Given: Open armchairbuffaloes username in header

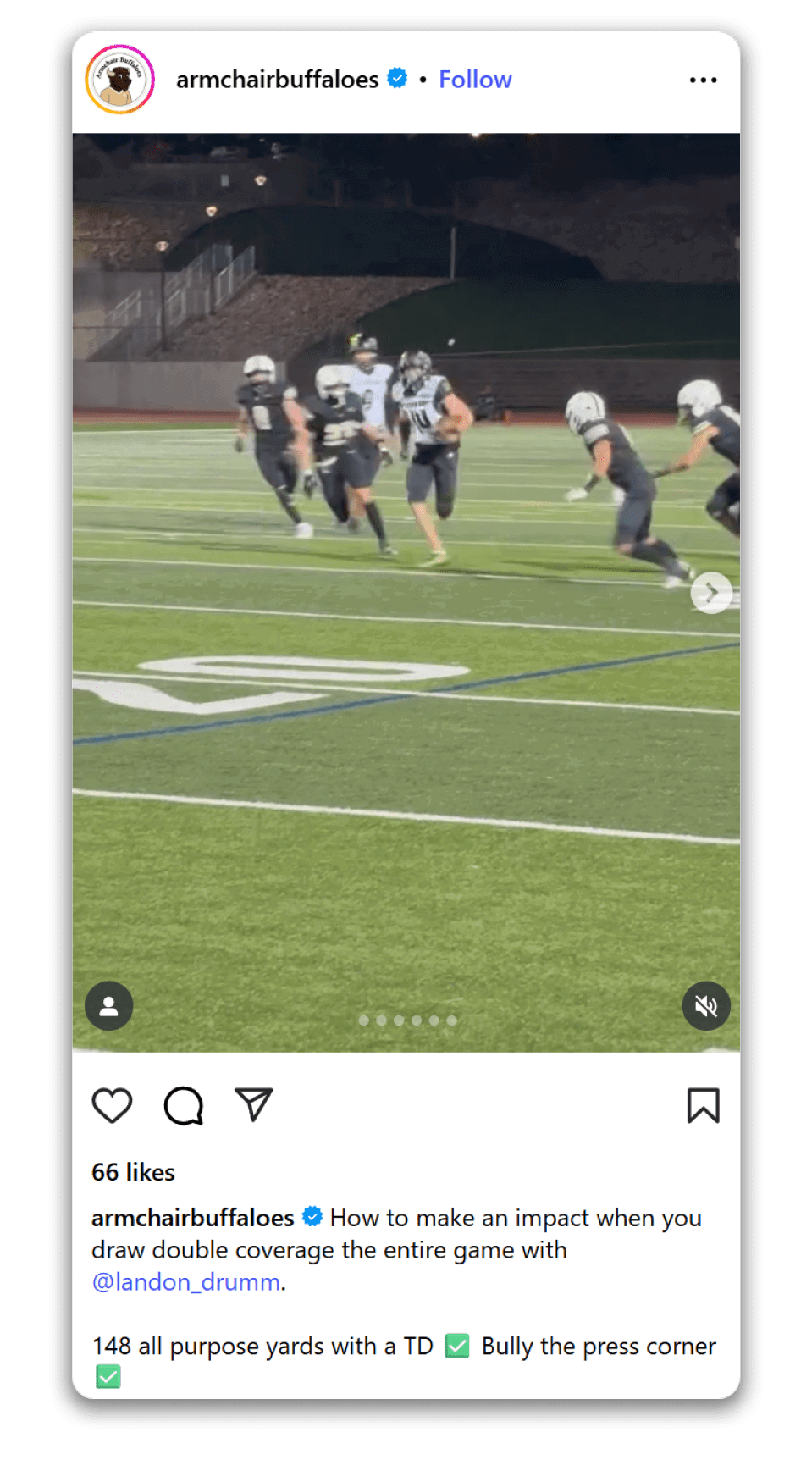Looking at the screenshot, I should point(277,80).
